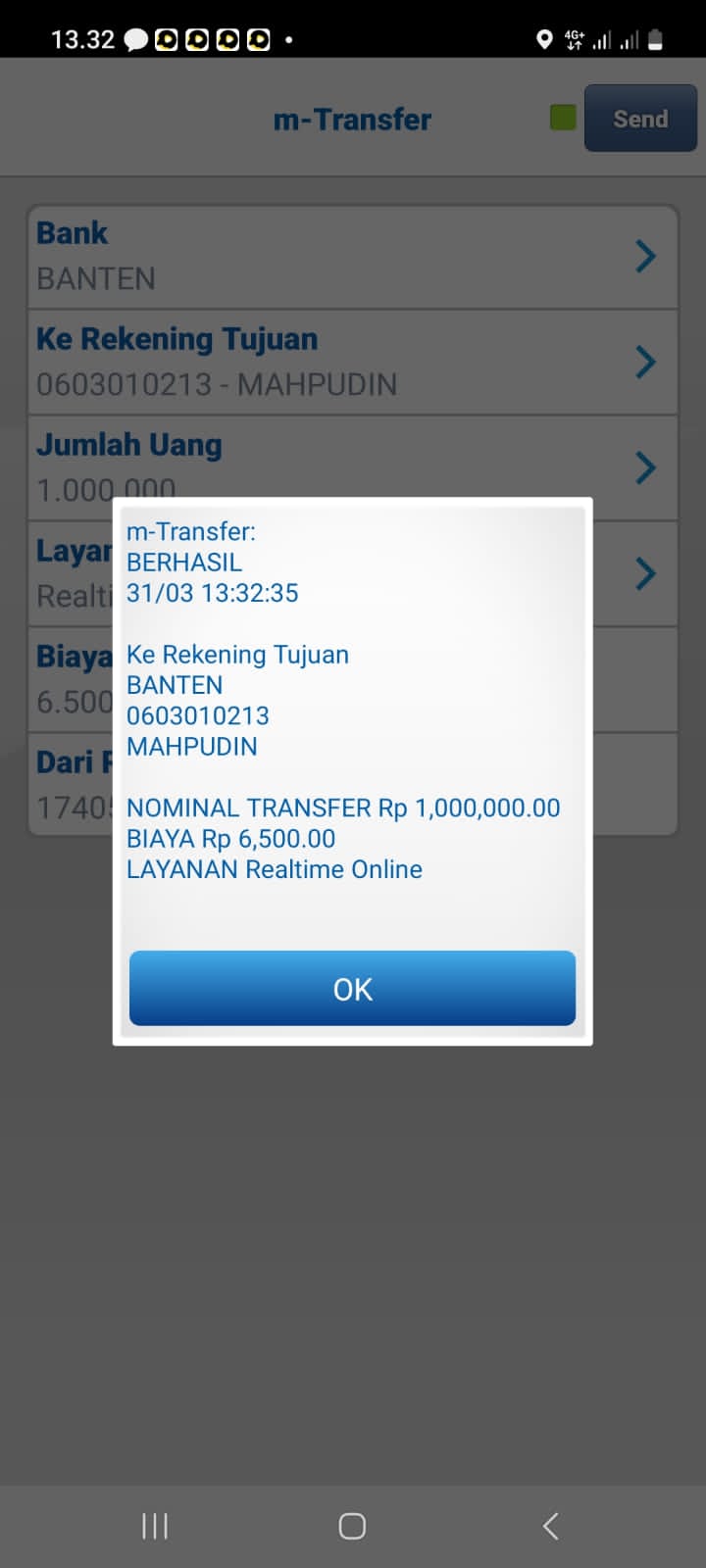Confirm the transfer with OK

[352, 989]
